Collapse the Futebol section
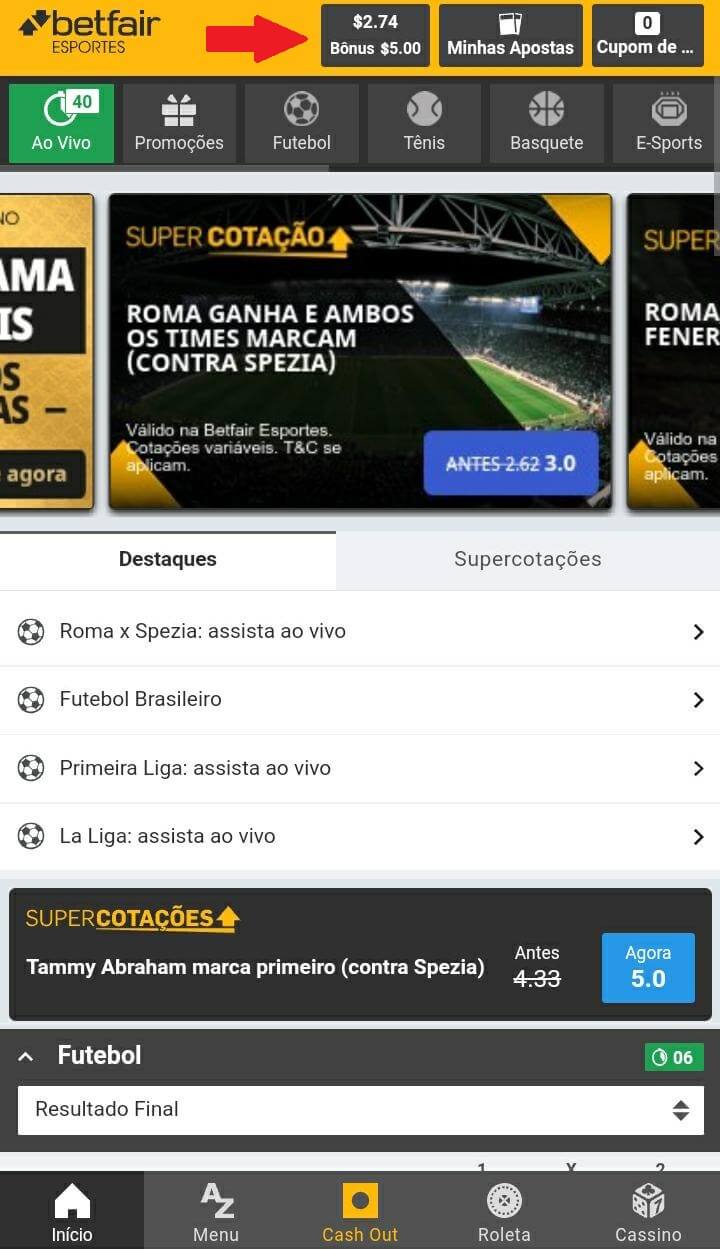 [x=27, y=1056]
